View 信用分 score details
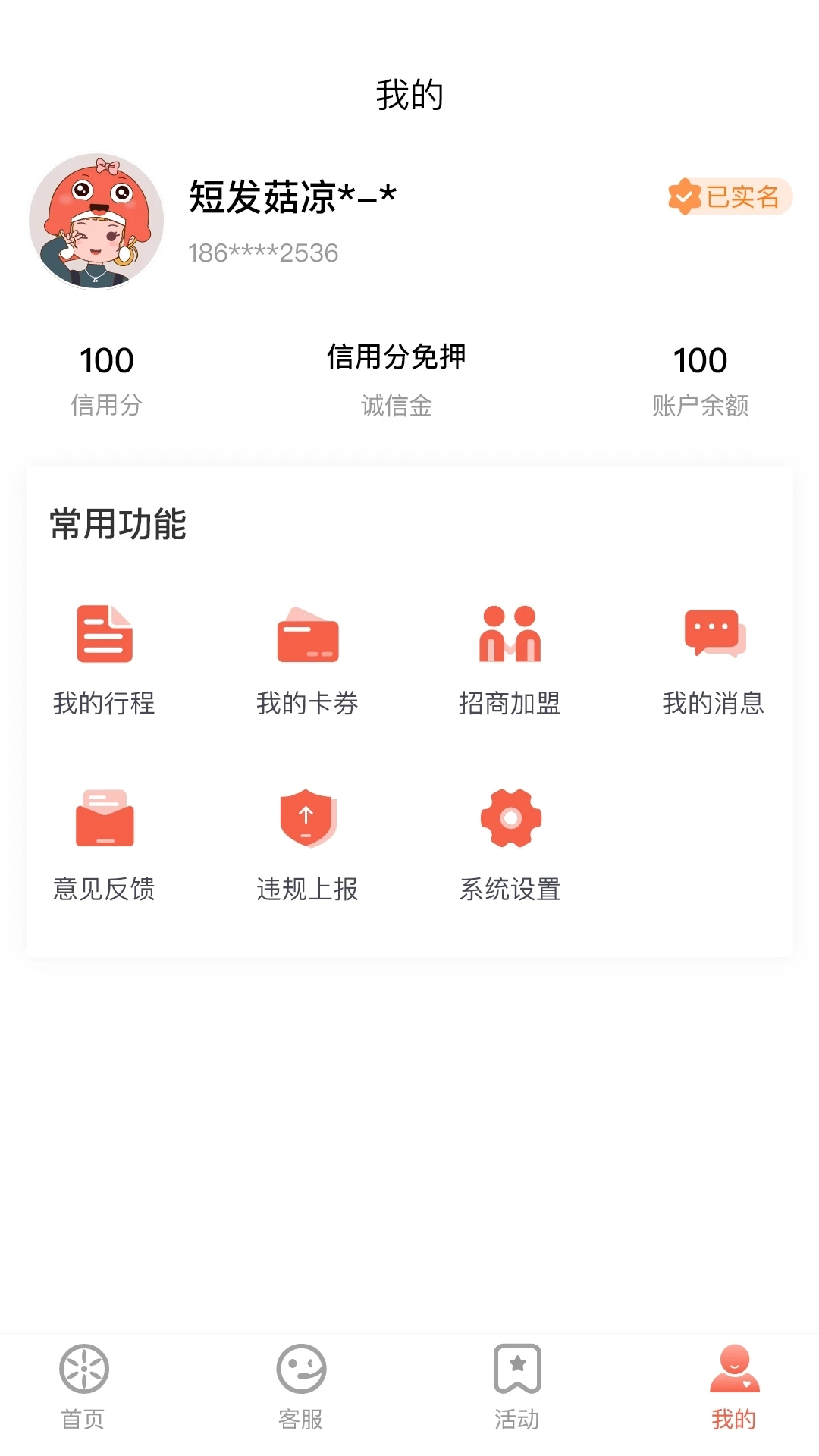The image size is (819, 1456). coord(108,377)
